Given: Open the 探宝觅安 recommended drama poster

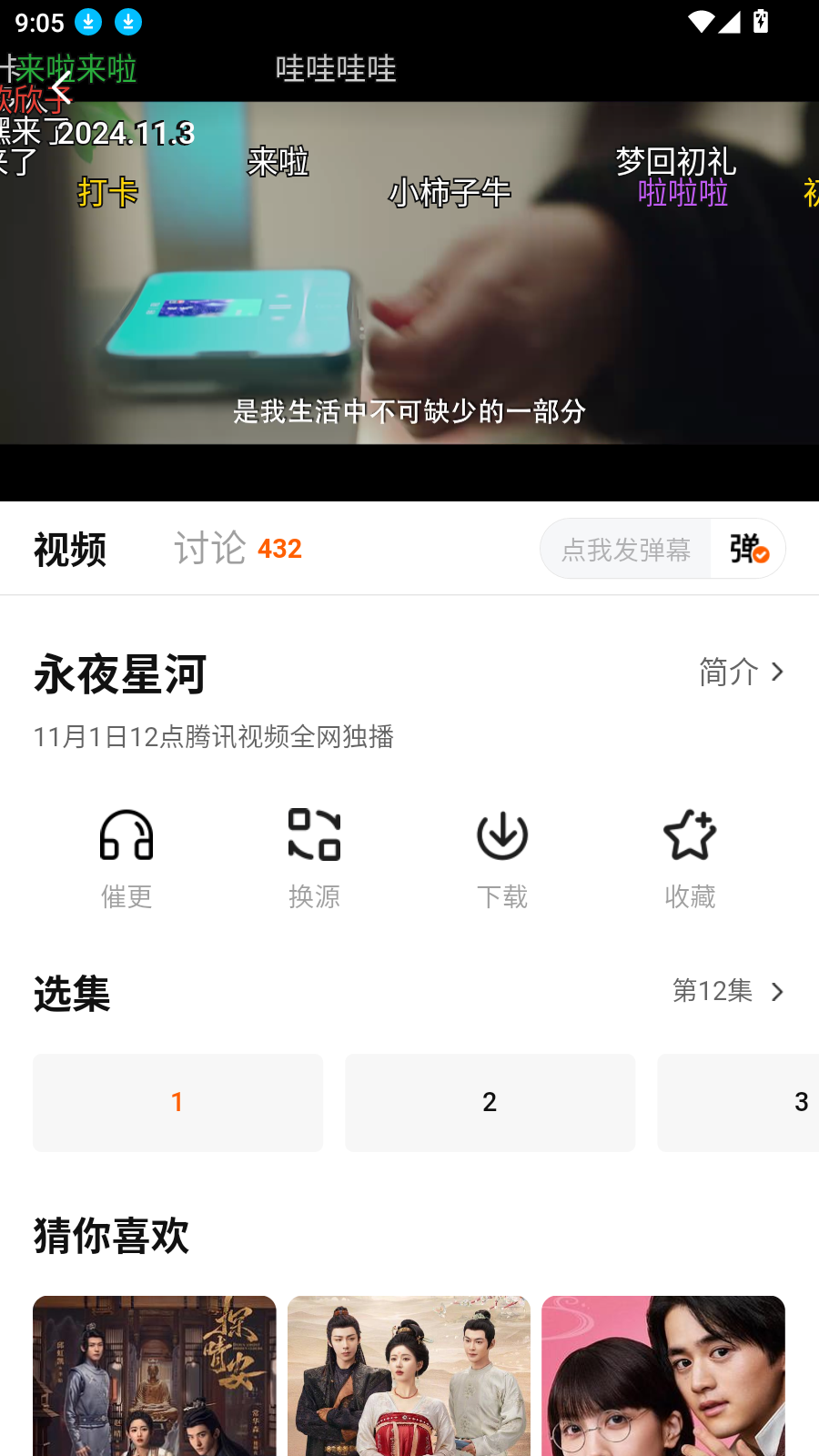Looking at the screenshot, I should click(154, 1374).
